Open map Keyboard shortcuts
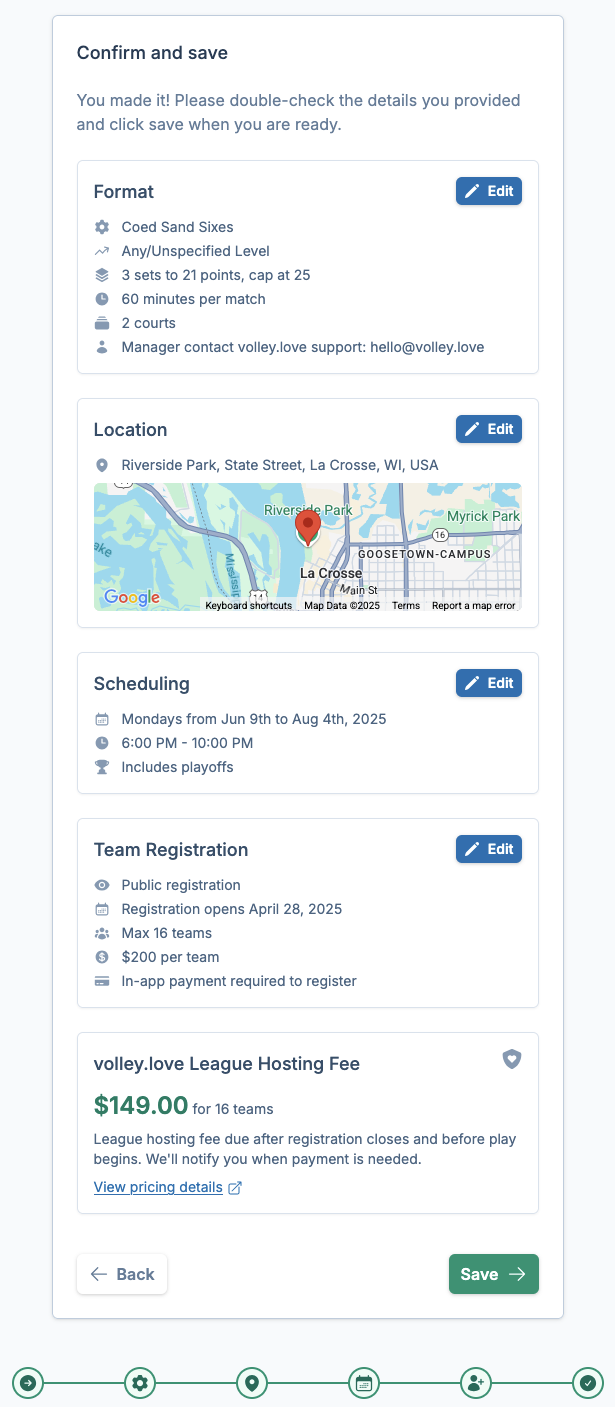Screen dimensions: 615x1407 click(249, 605)
